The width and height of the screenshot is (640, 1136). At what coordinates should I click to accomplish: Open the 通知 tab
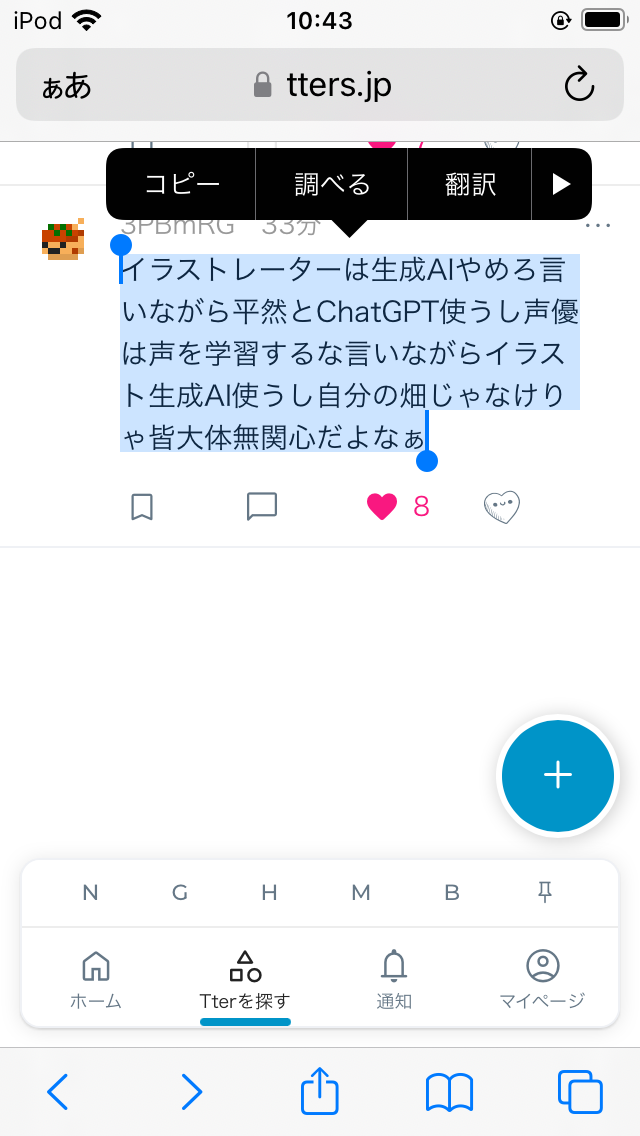pos(394,980)
